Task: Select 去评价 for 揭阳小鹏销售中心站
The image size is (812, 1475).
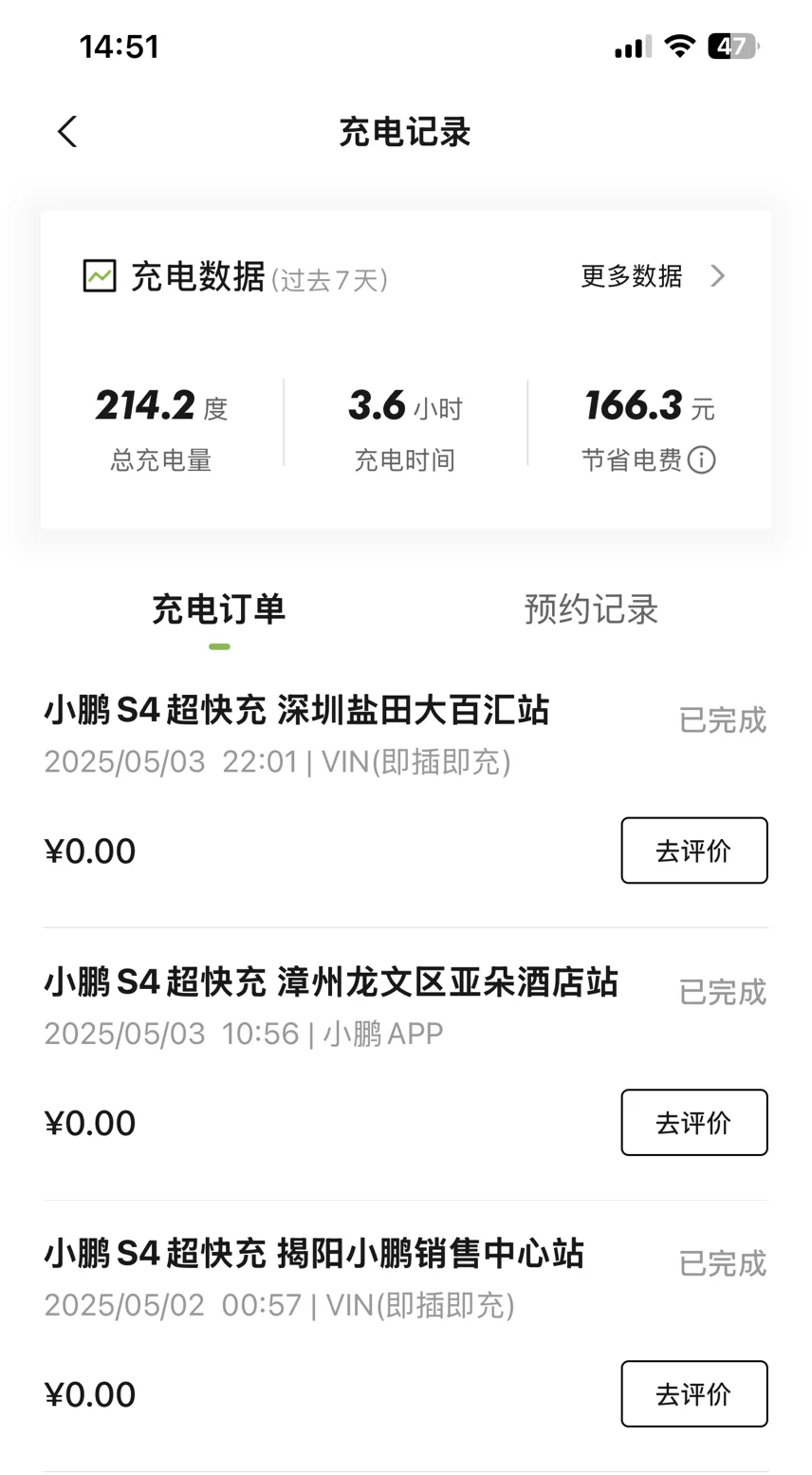Action: click(x=693, y=1394)
